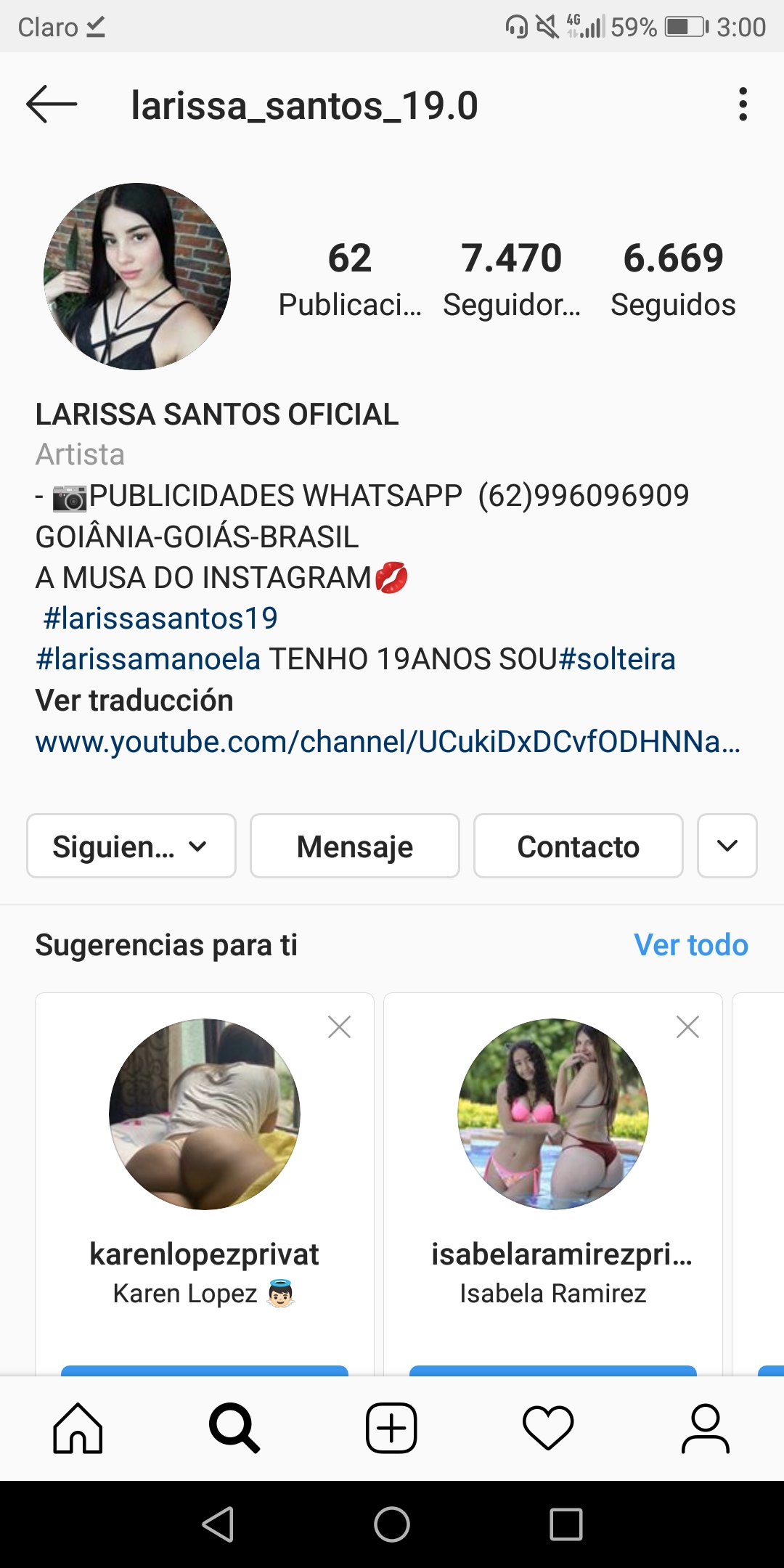Tap the Contacto button
Viewport: 784px width, 1568px height.
[578, 846]
